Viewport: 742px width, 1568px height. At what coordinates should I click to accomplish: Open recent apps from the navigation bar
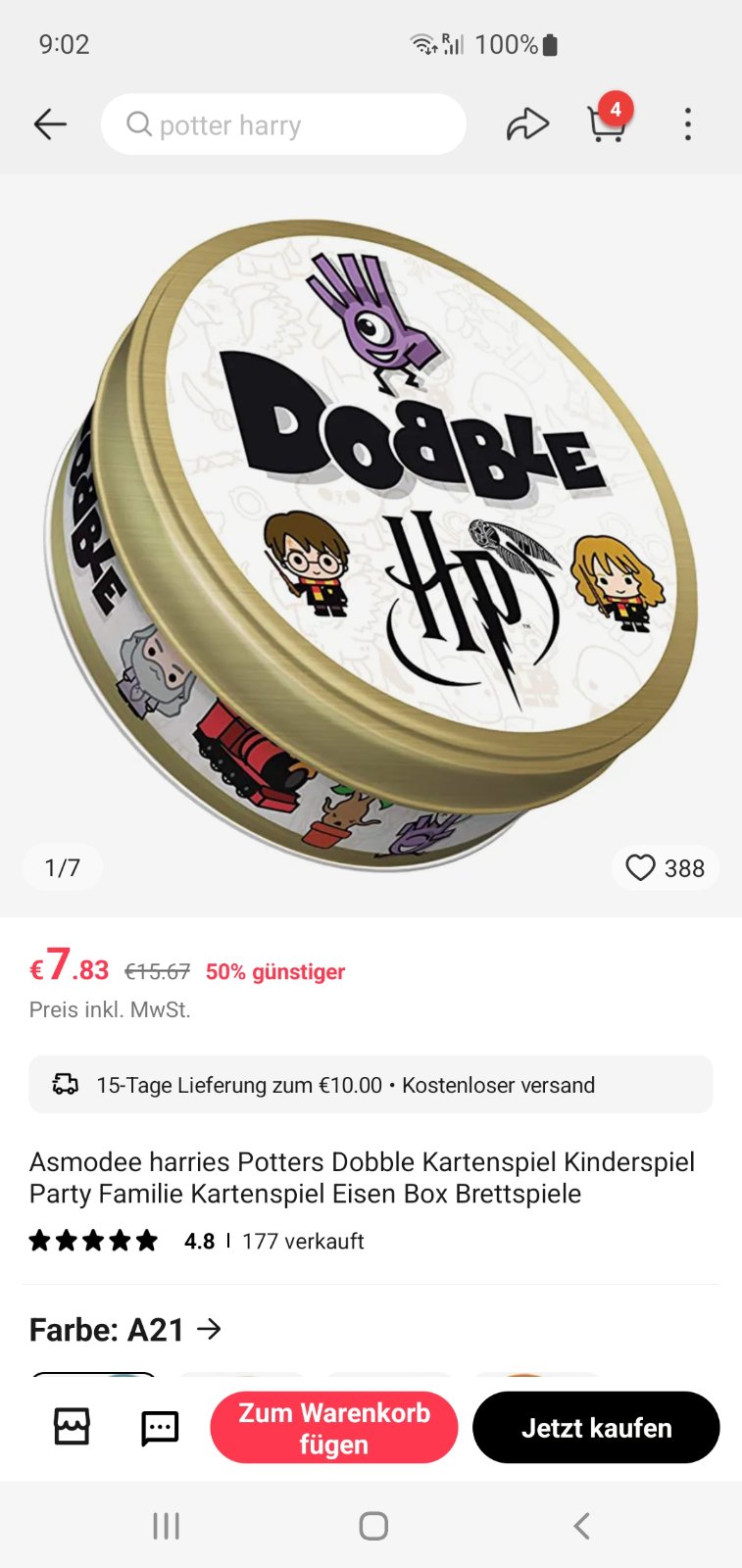(x=166, y=1526)
